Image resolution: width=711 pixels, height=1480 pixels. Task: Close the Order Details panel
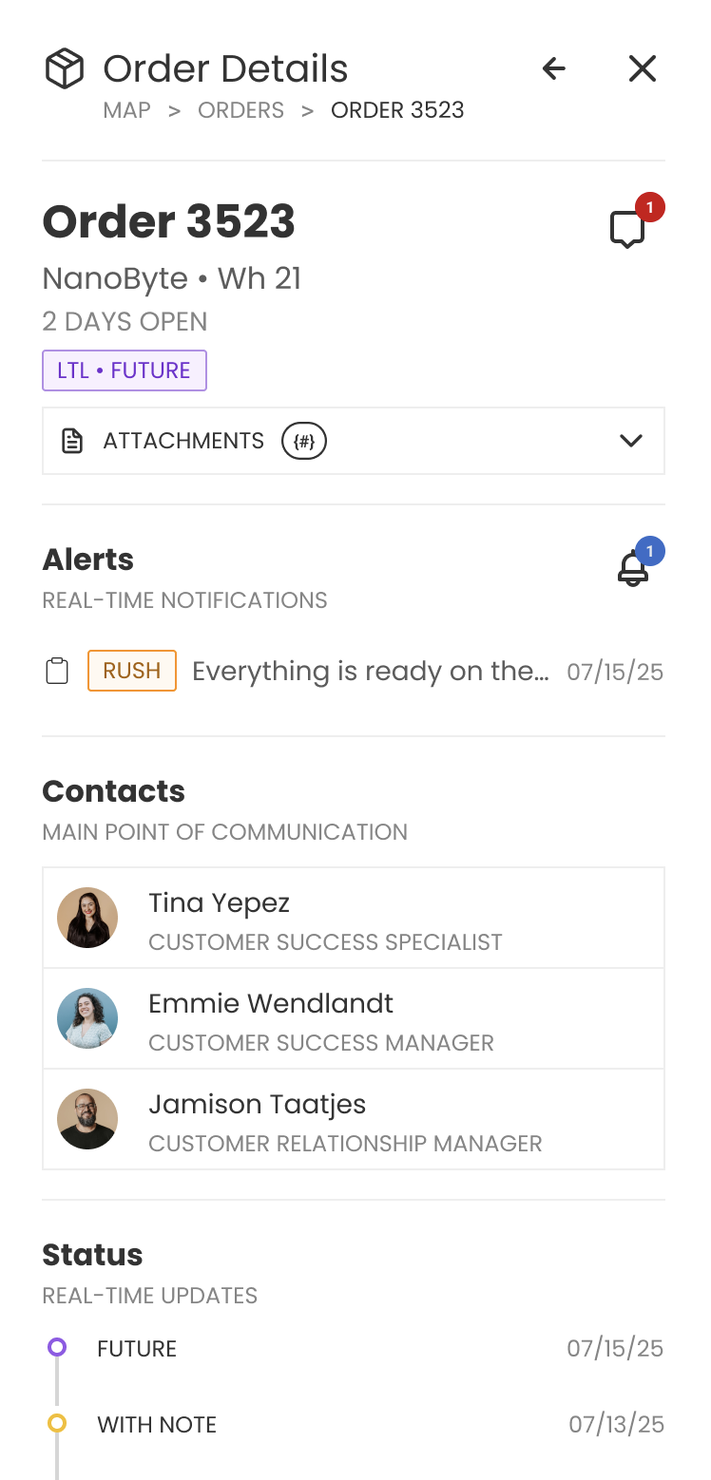[642, 68]
